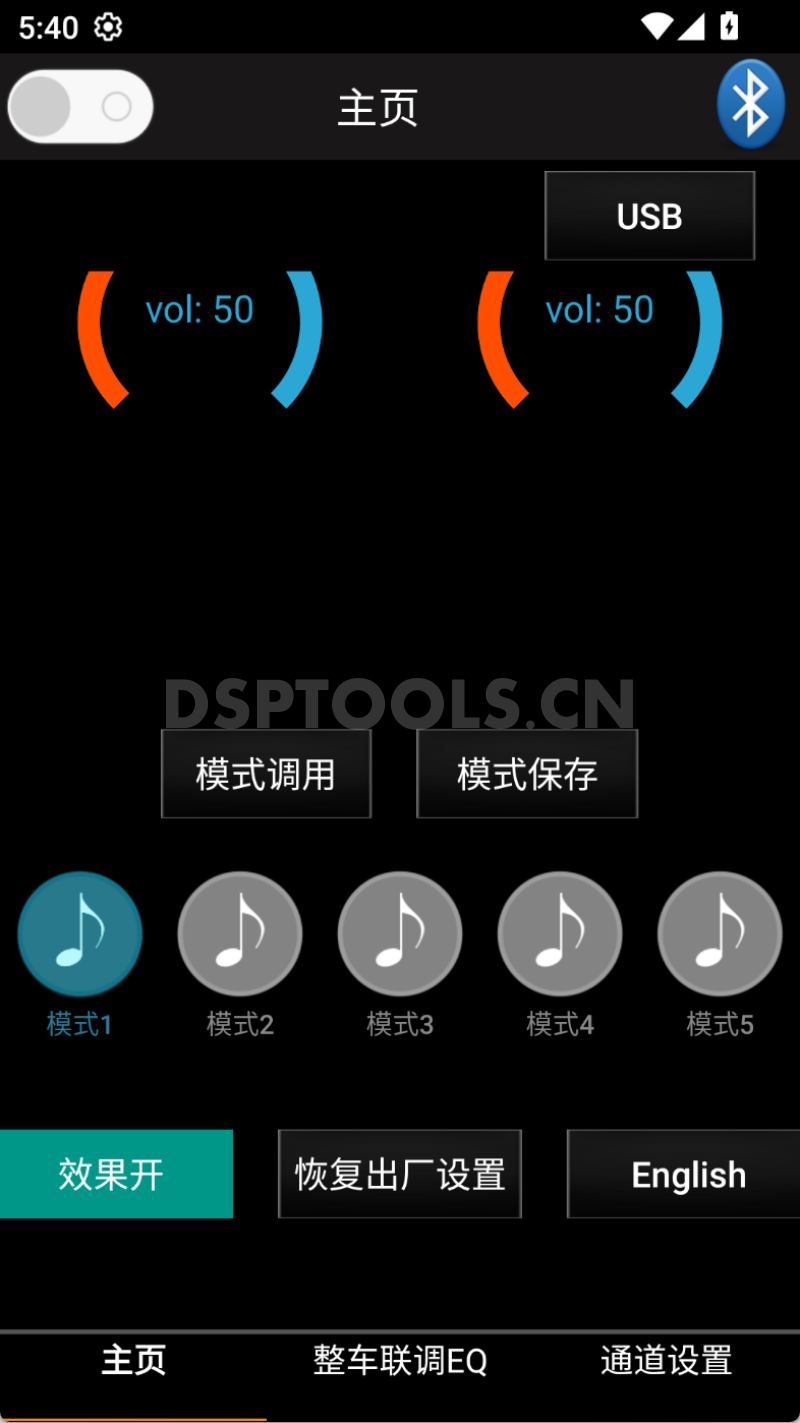Switch to the 整车联调EQ tab
This screenshot has width=800, height=1423.
point(400,1361)
